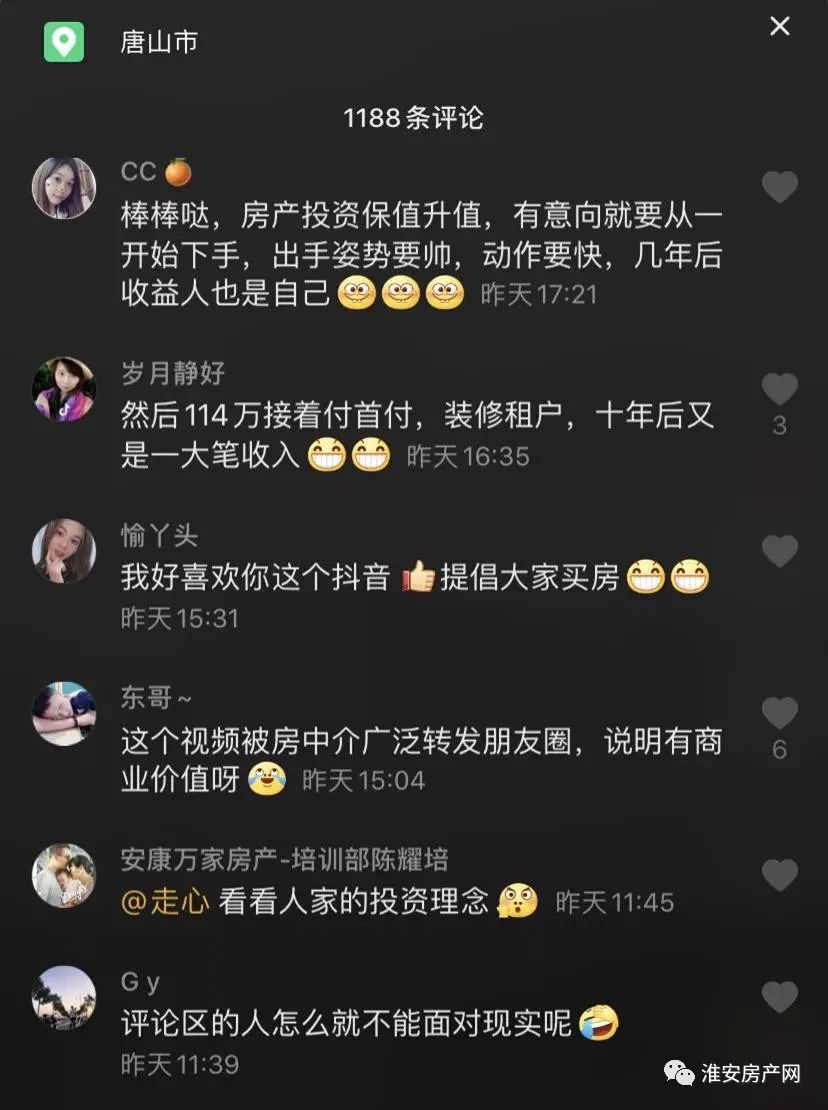828x1110 pixels.
Task: Open the 唐山市 location tag
Action: coord(159,41)
